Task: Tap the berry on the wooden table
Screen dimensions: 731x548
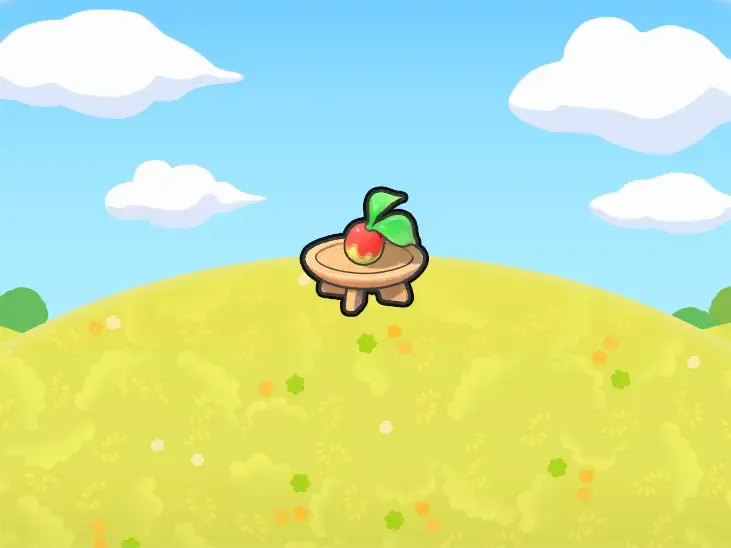Action: pyautogui.click(x=363, y=243)
